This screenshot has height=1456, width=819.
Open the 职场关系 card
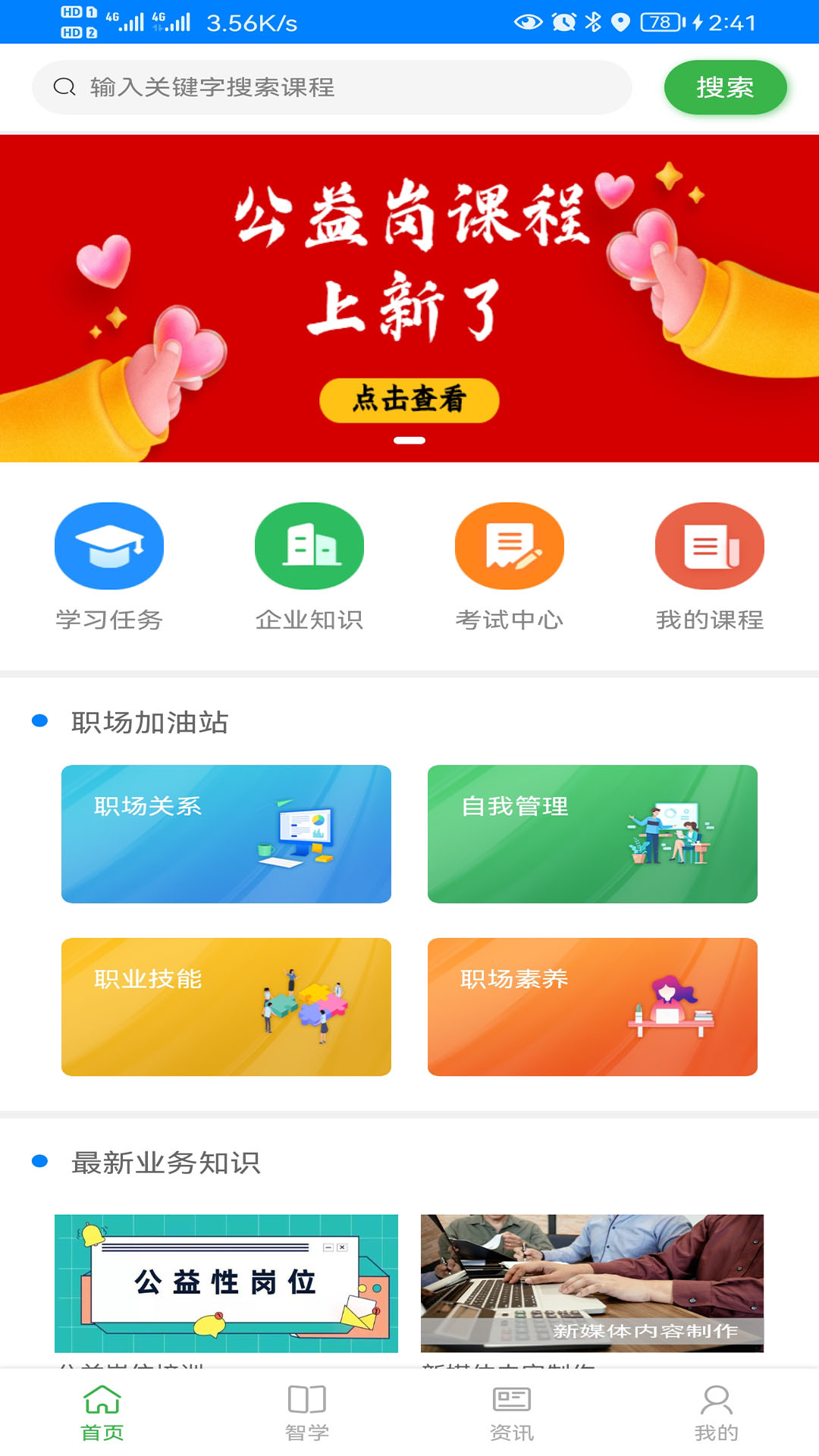[x=226, y=833]
